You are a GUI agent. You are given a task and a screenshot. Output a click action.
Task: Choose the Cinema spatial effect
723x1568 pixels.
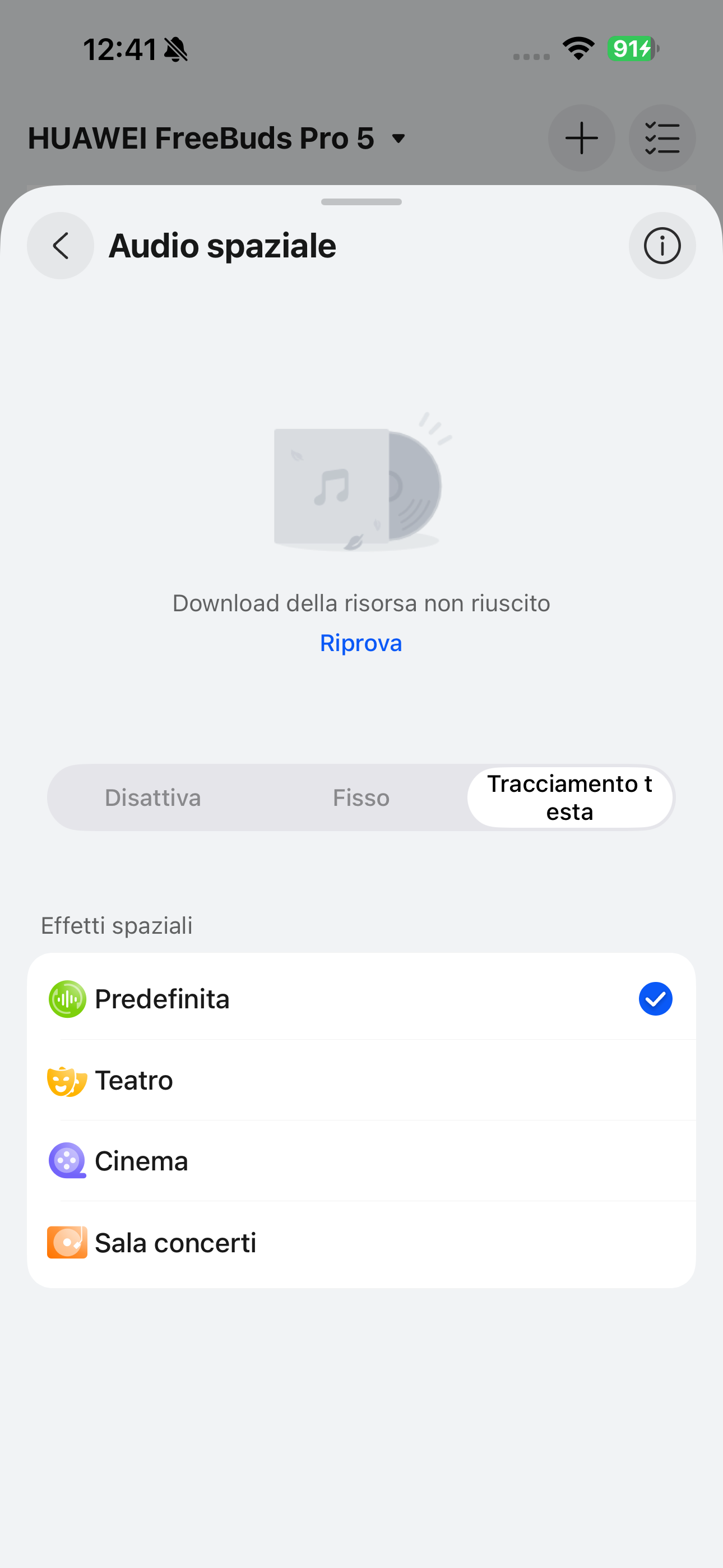361,1161
